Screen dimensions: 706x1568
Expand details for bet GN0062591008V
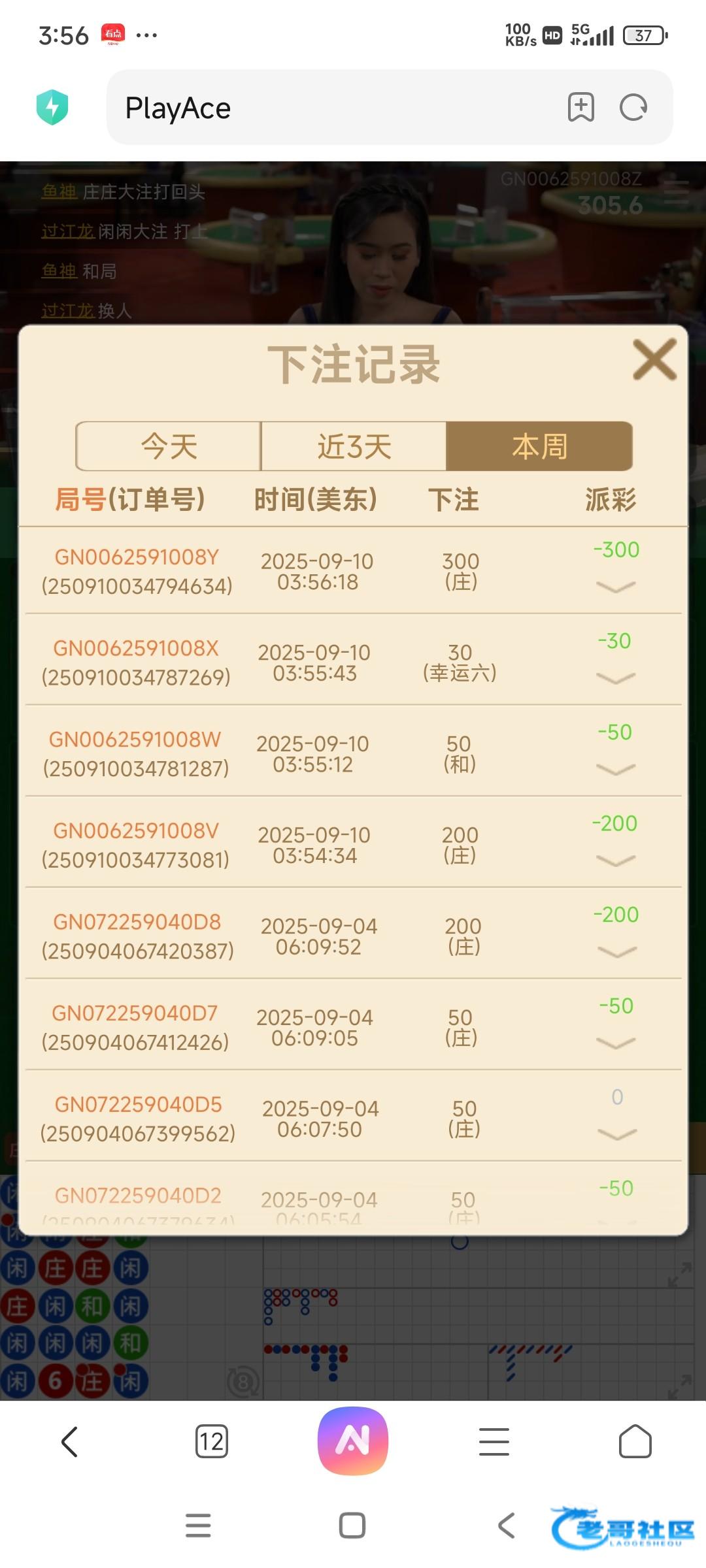click(616, 860)
